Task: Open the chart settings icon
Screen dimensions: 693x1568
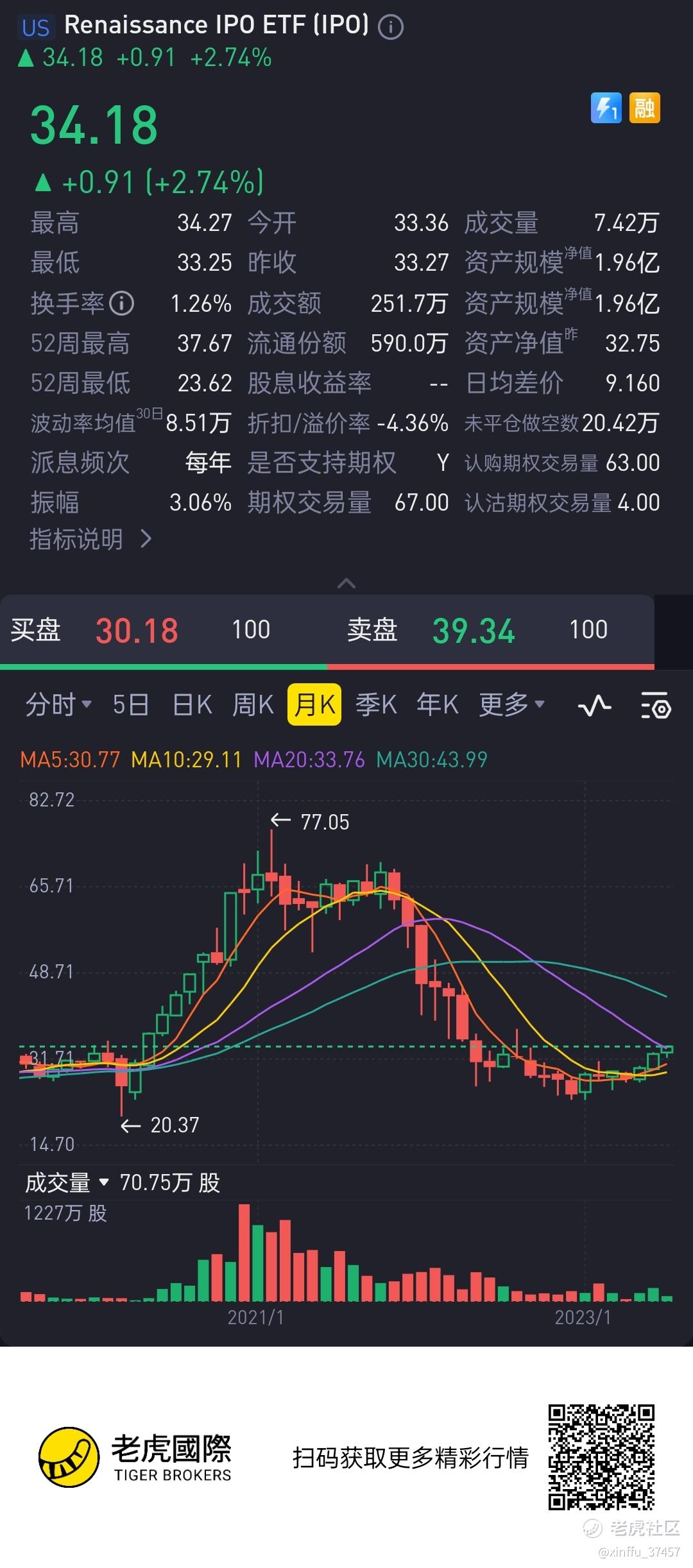Action: tap(656, 706)
